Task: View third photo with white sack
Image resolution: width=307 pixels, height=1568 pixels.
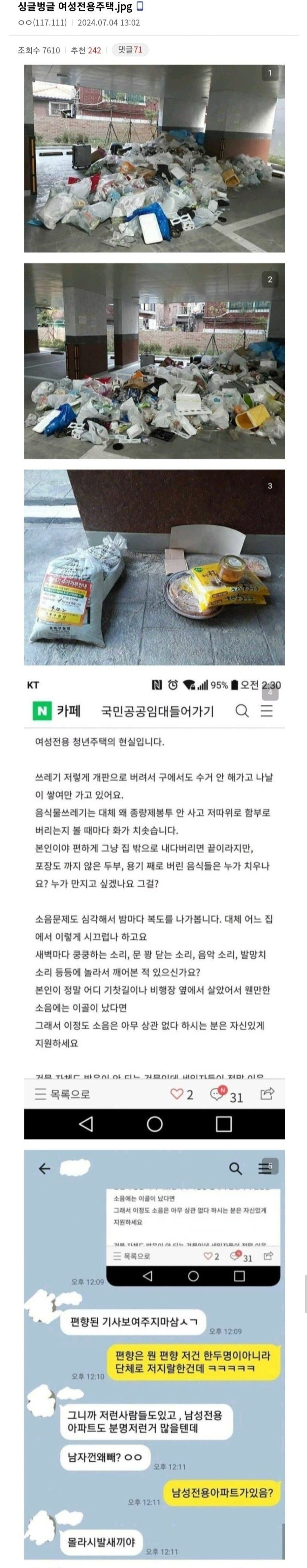Action: (154, 567)
